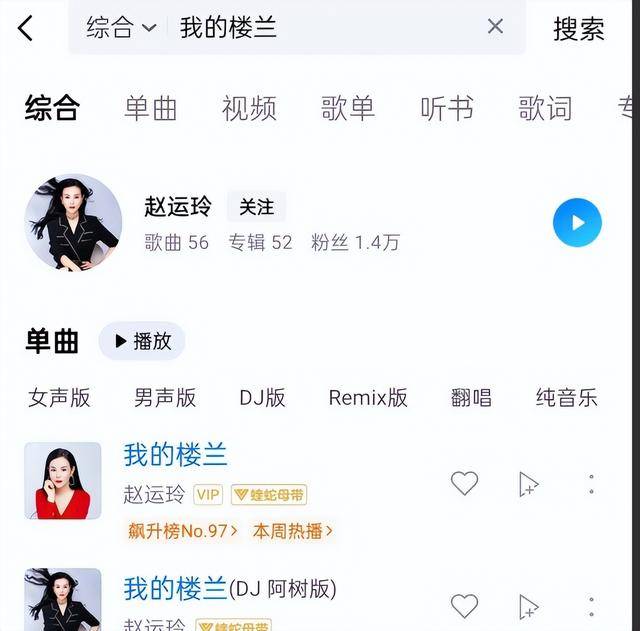Edit the search query 我的楼兰
Viewport: 640px width, 631px height.
(x=300, y=28)
